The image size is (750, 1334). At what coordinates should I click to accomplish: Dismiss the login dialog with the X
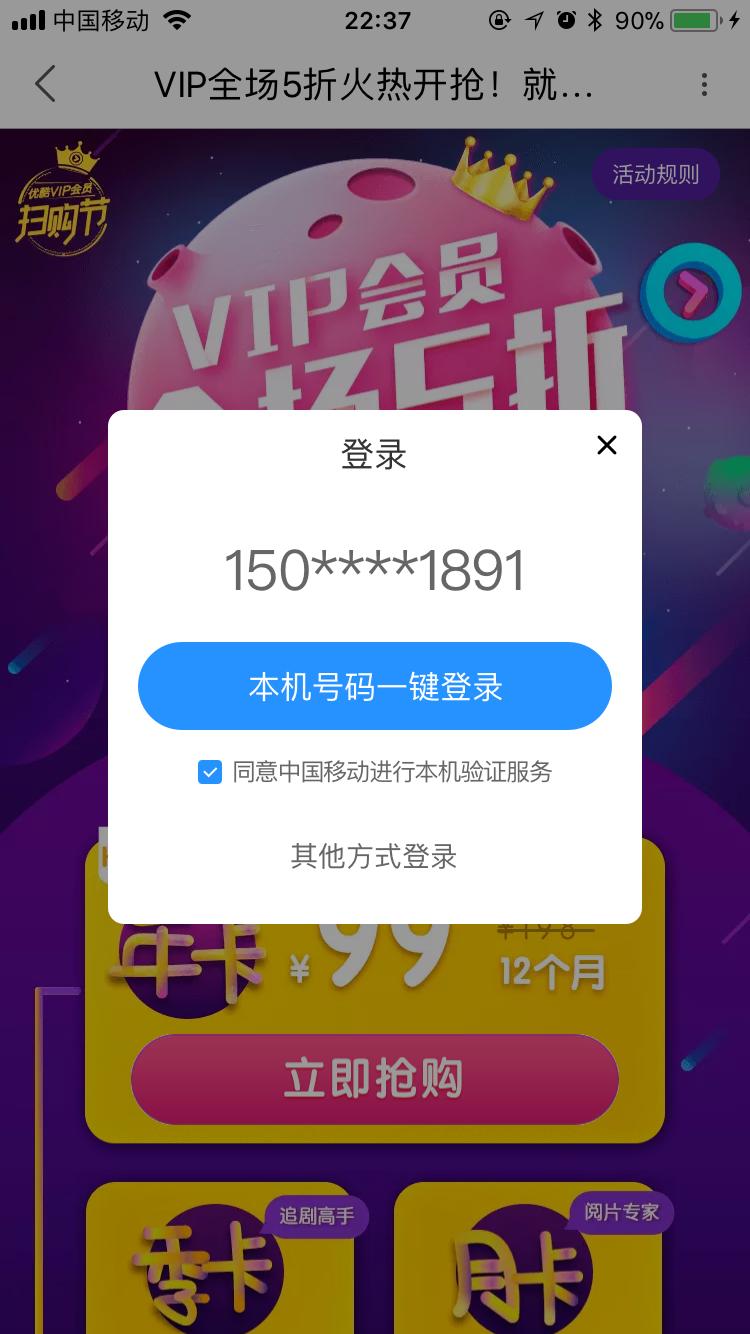point(607,445)
